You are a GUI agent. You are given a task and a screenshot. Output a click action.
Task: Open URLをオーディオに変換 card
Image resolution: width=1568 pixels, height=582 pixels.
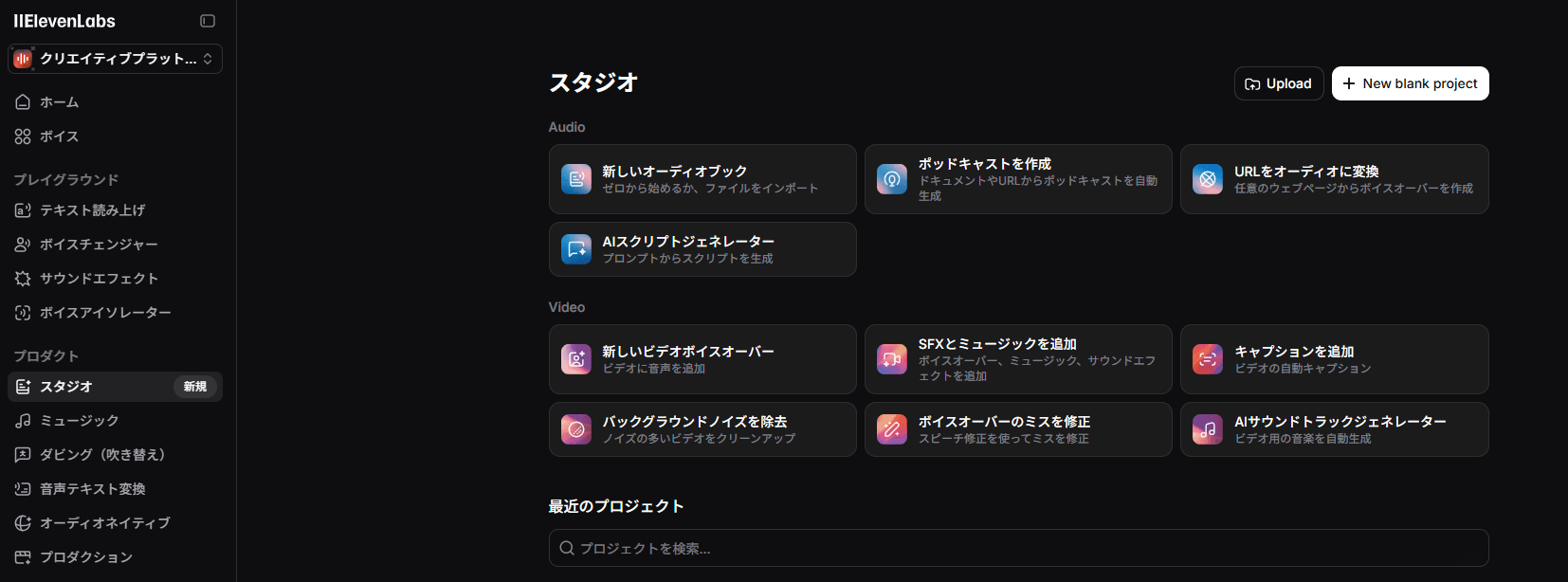point(1333,179)
